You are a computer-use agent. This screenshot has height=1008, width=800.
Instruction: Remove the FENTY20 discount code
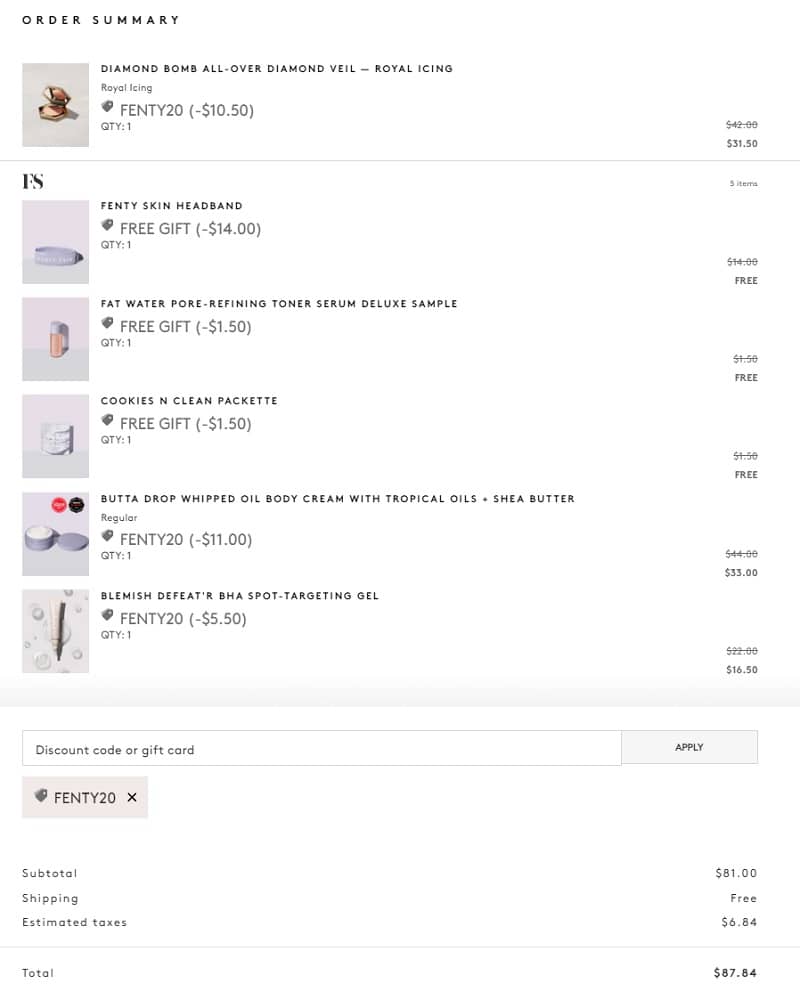(132, 798)
